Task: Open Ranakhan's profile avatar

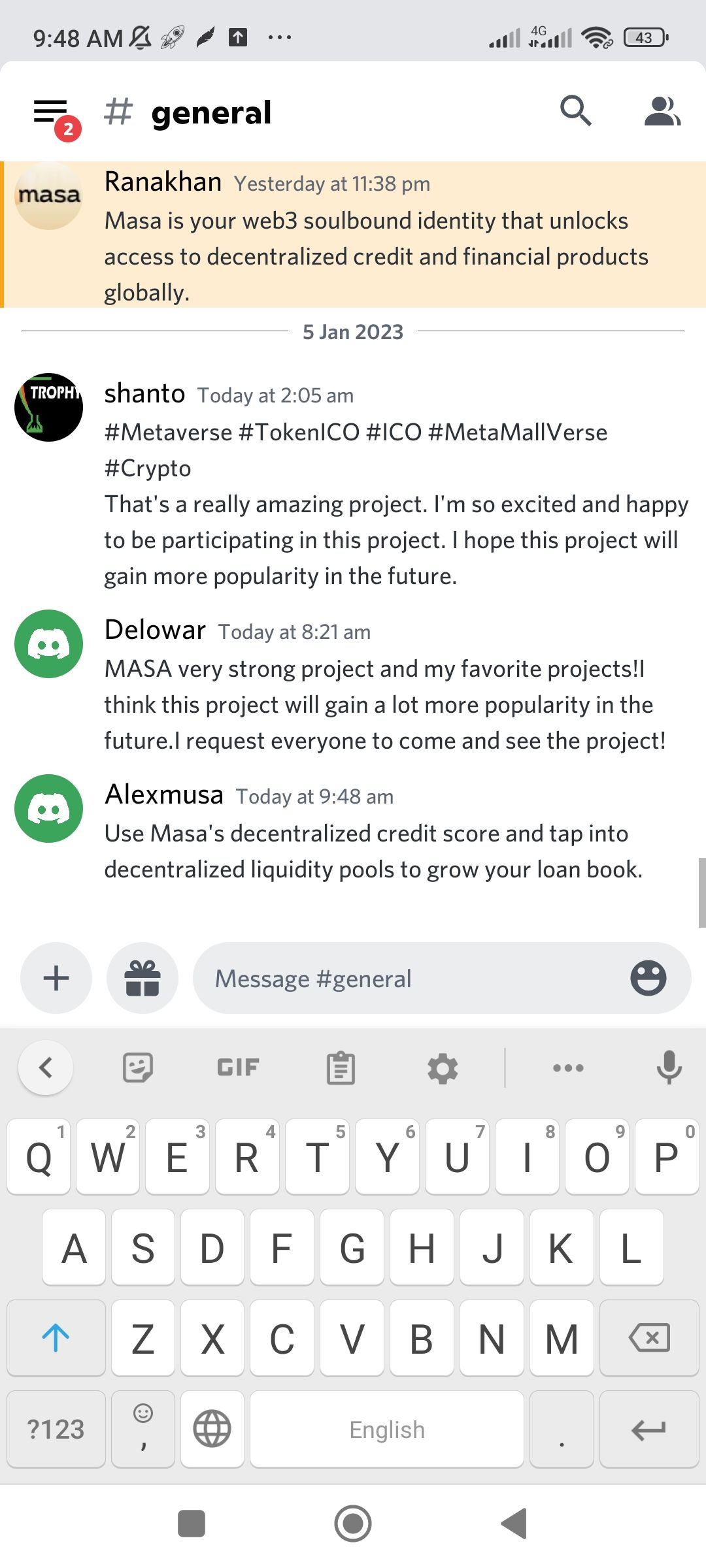Action: [x=48, y=196]
